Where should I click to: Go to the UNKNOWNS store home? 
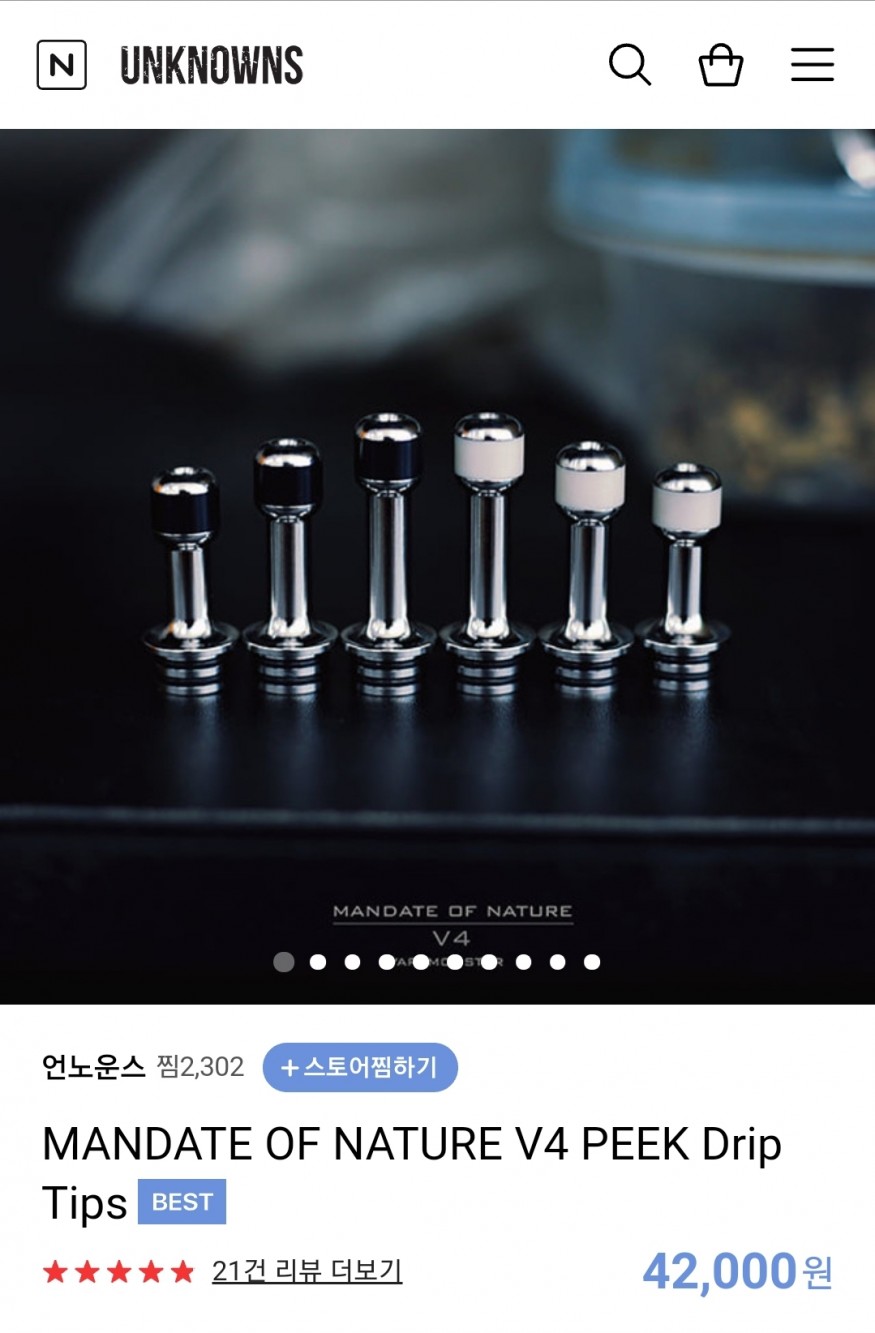click(x=211, y=66)
